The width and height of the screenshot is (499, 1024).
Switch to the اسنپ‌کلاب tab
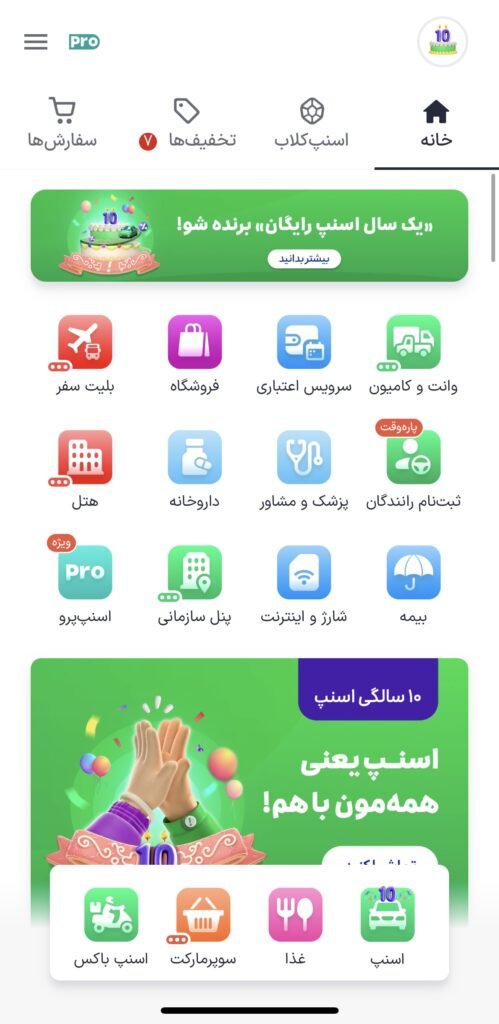(312, 123)
